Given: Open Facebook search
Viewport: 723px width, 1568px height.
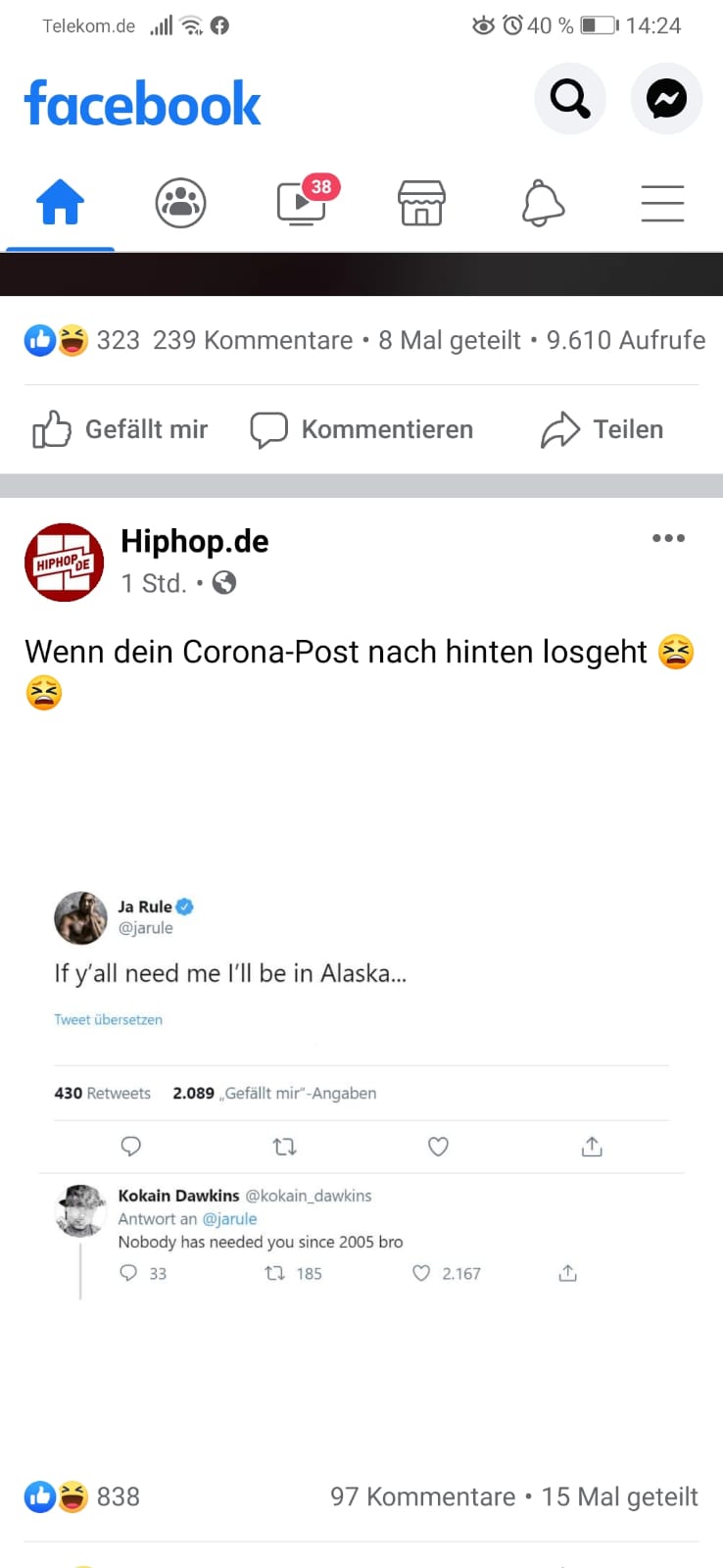Looking at the screenshot, I should pyautogui.click(x=569, y=98).
